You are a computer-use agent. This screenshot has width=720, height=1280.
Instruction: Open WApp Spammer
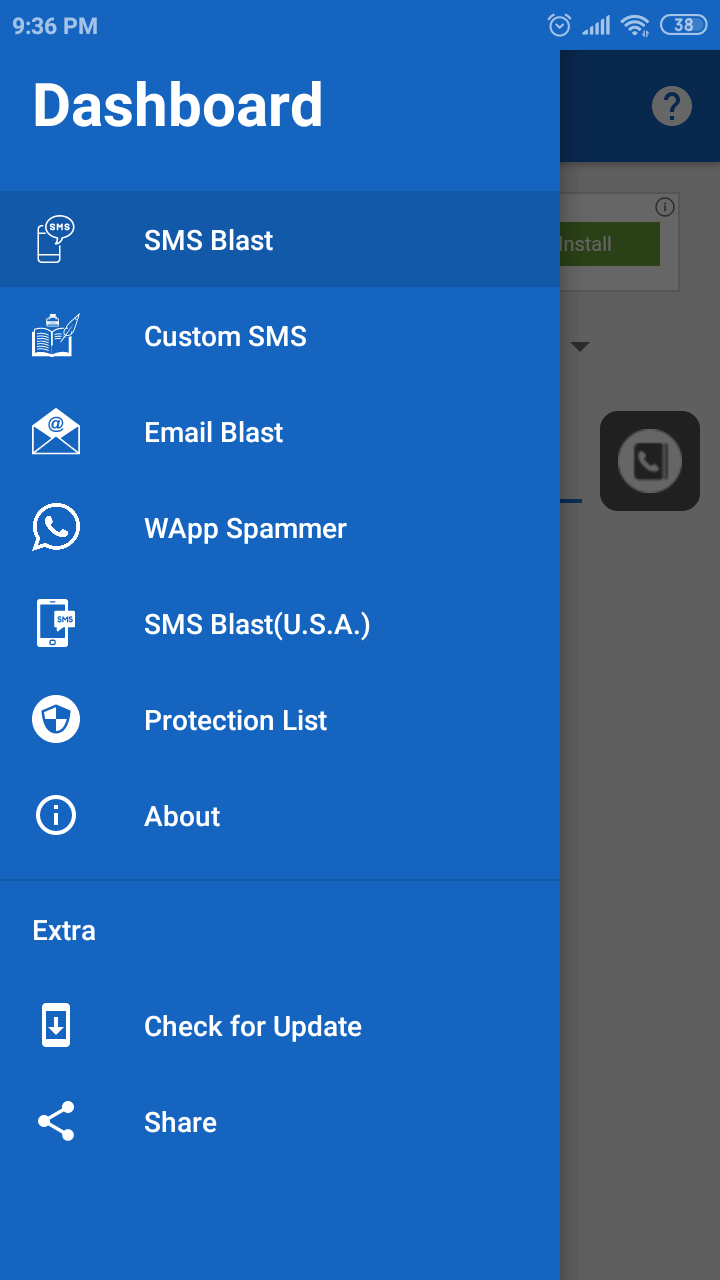coord(280,528)
